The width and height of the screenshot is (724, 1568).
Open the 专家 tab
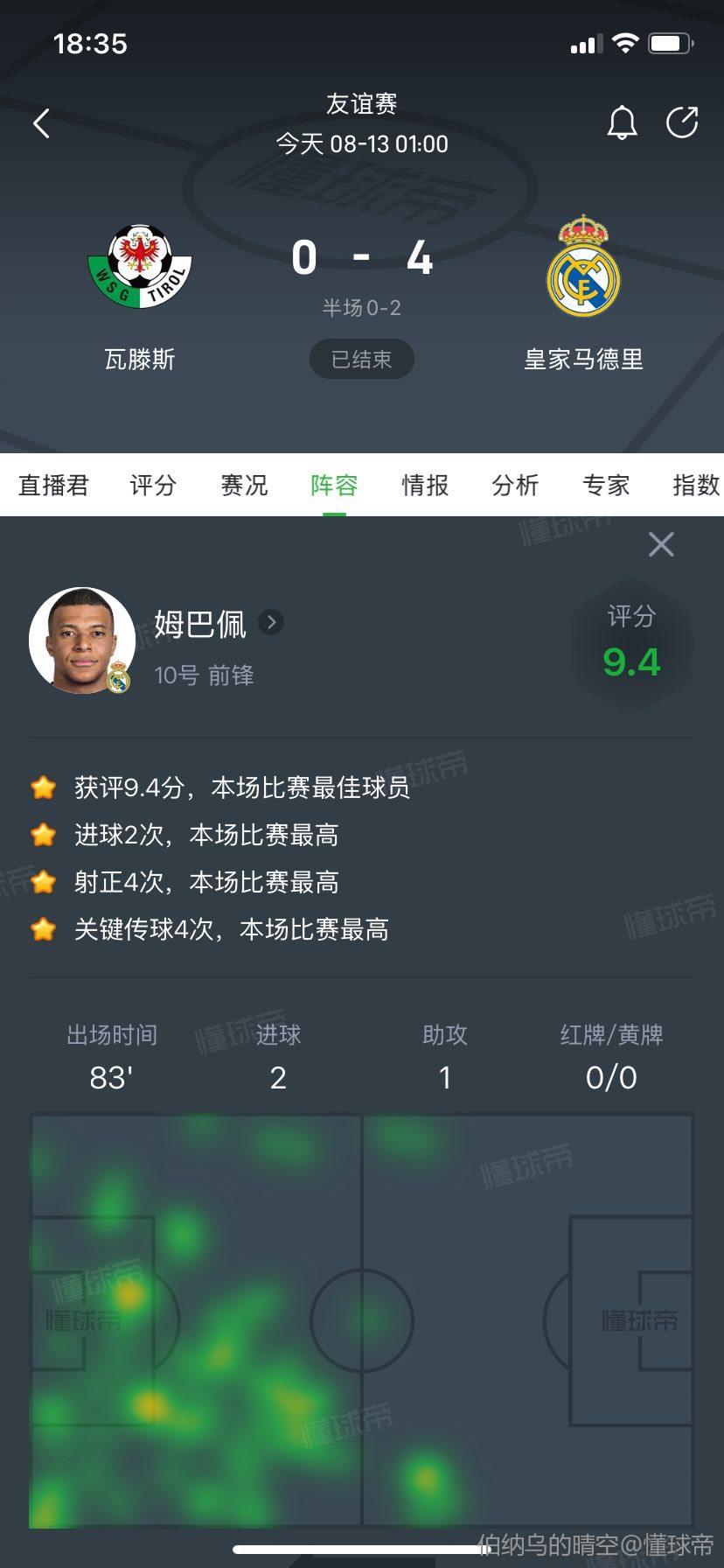606,485
